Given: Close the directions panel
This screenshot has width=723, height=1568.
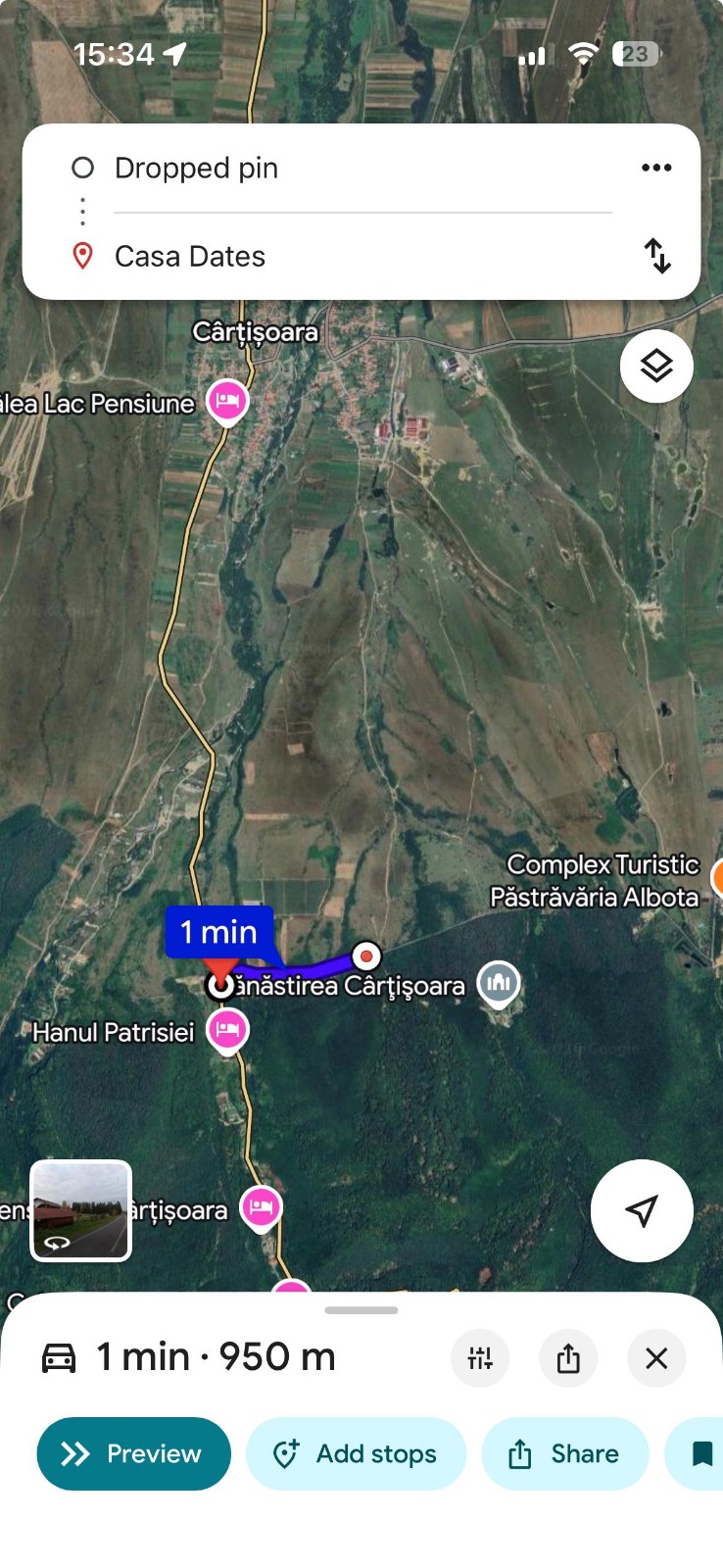Looking at the screenshot, I should click(656, 1358).
